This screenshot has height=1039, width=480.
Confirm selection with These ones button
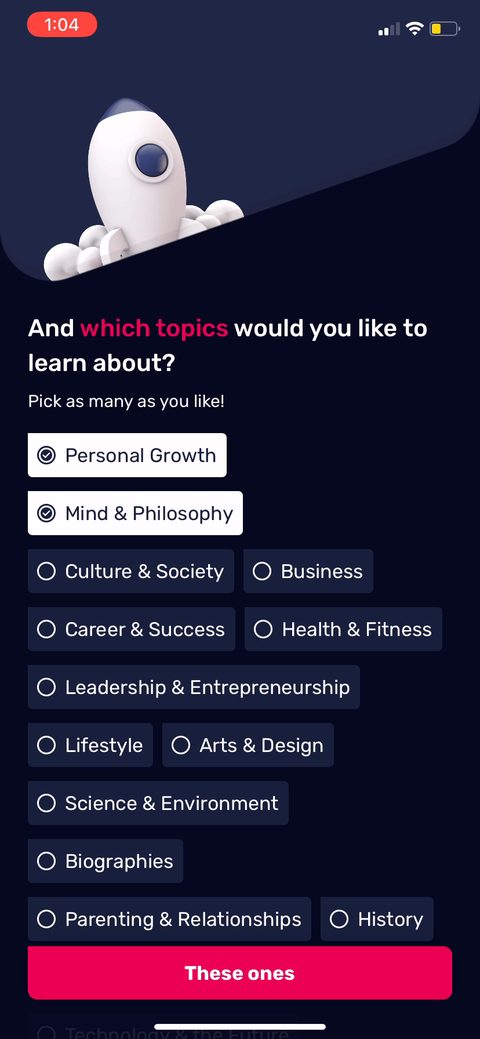(240, 973)
